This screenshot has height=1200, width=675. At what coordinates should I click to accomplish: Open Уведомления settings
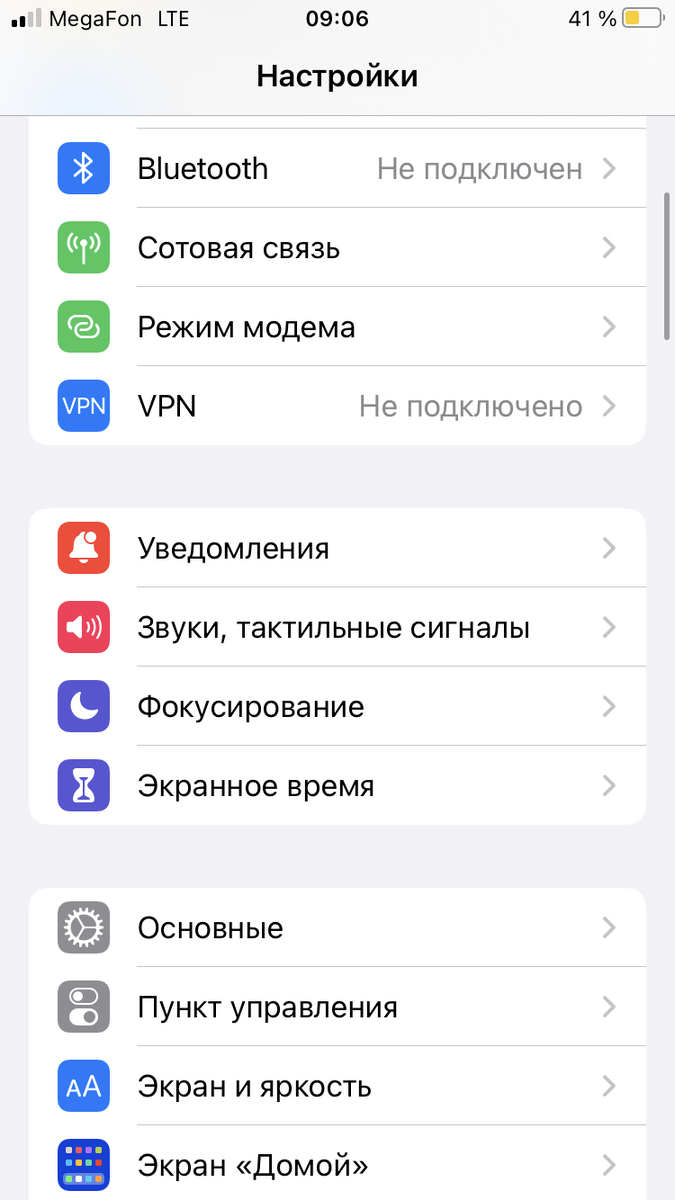pyautogui.click(x=337, y=548)
